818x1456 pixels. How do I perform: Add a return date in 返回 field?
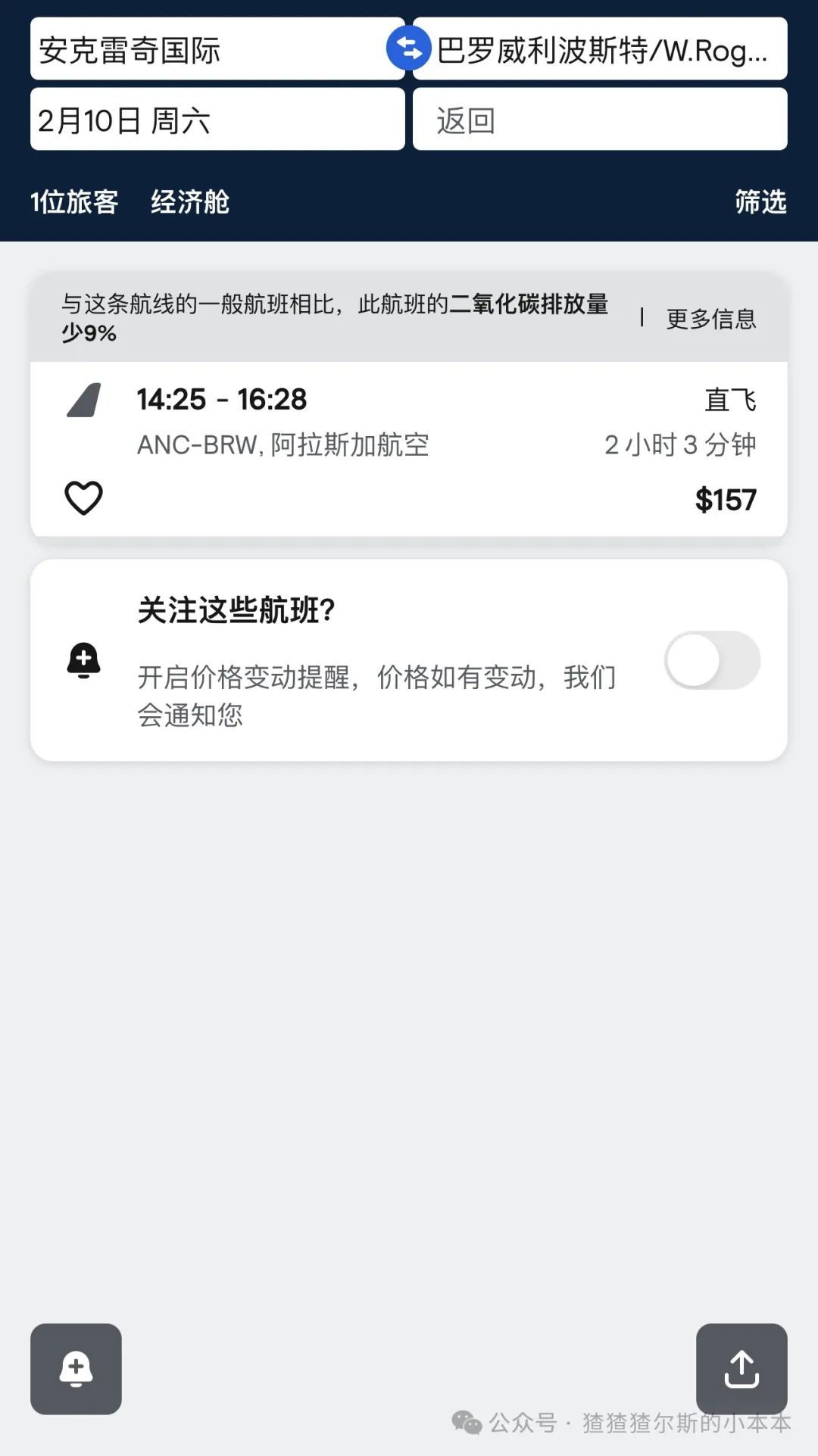pyautogui.click(x=600, y=120)
